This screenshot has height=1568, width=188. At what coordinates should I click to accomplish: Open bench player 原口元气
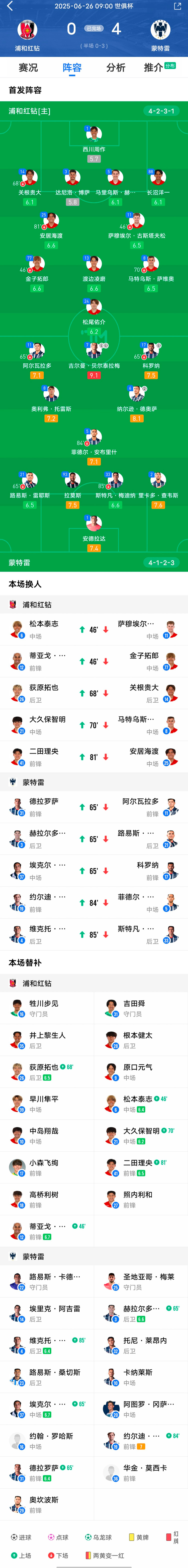141,1071
